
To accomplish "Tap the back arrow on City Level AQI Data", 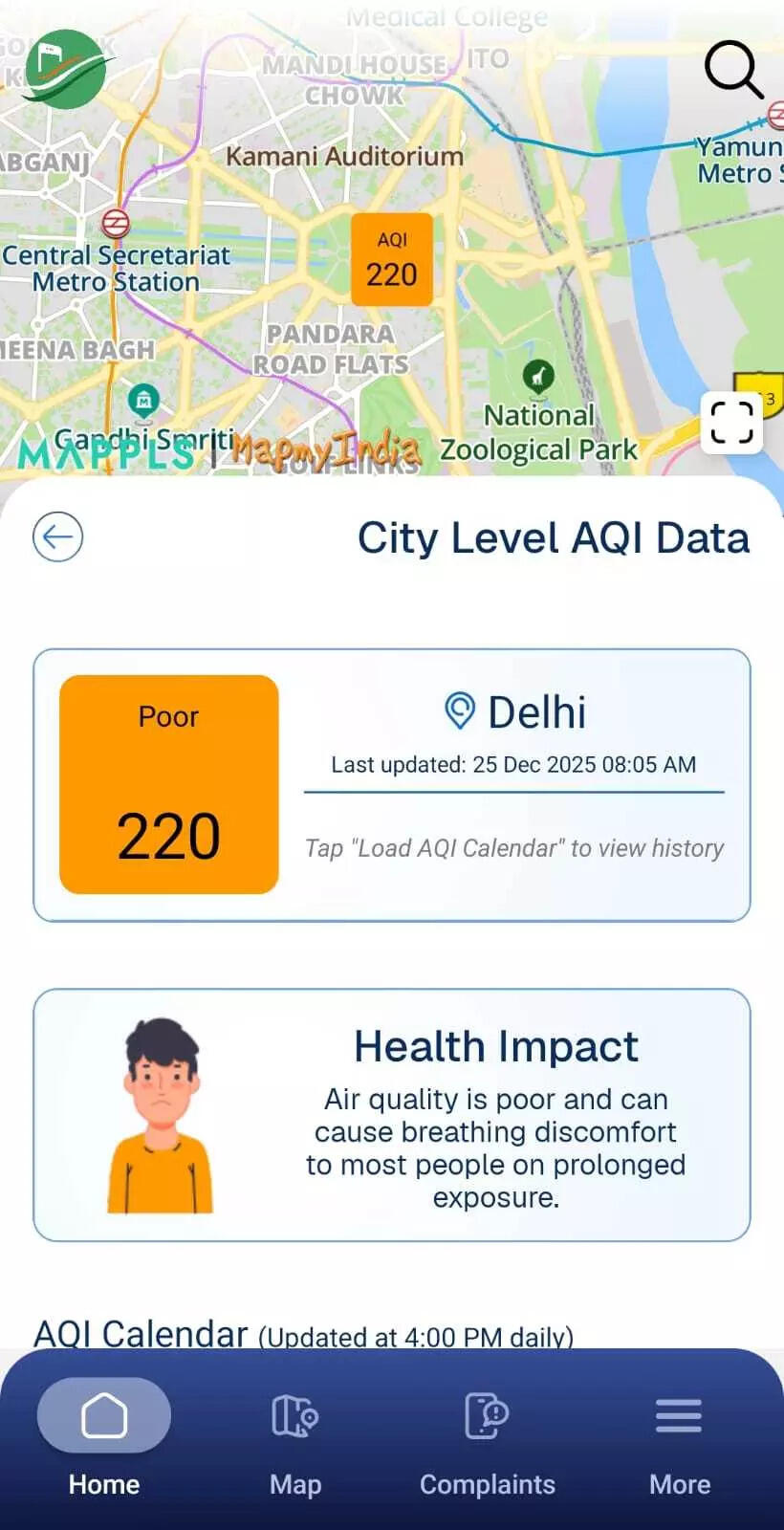I will pos(57,536).
